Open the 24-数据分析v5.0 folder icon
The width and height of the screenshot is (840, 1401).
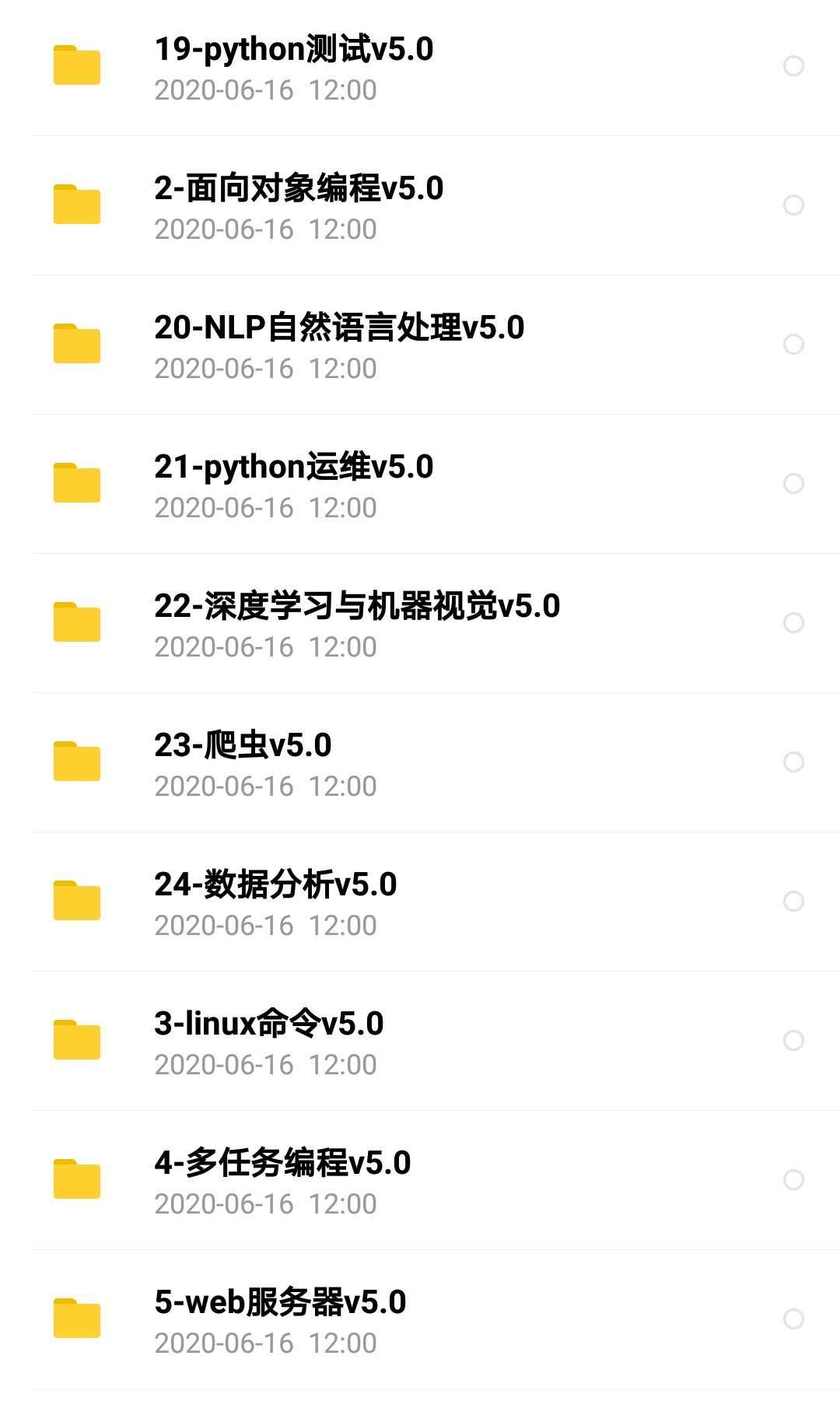pos(78,901)
